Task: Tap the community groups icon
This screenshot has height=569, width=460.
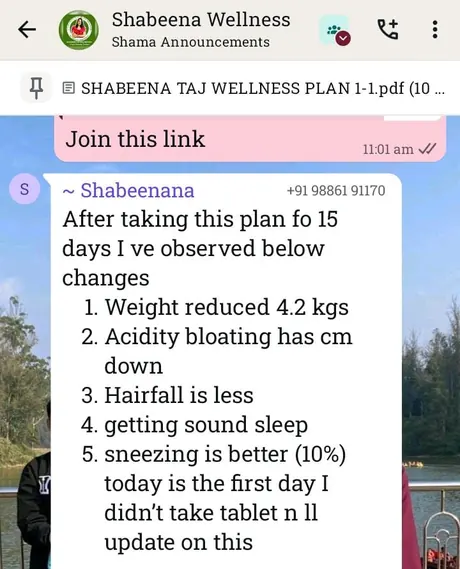Action: click(334, 30)
